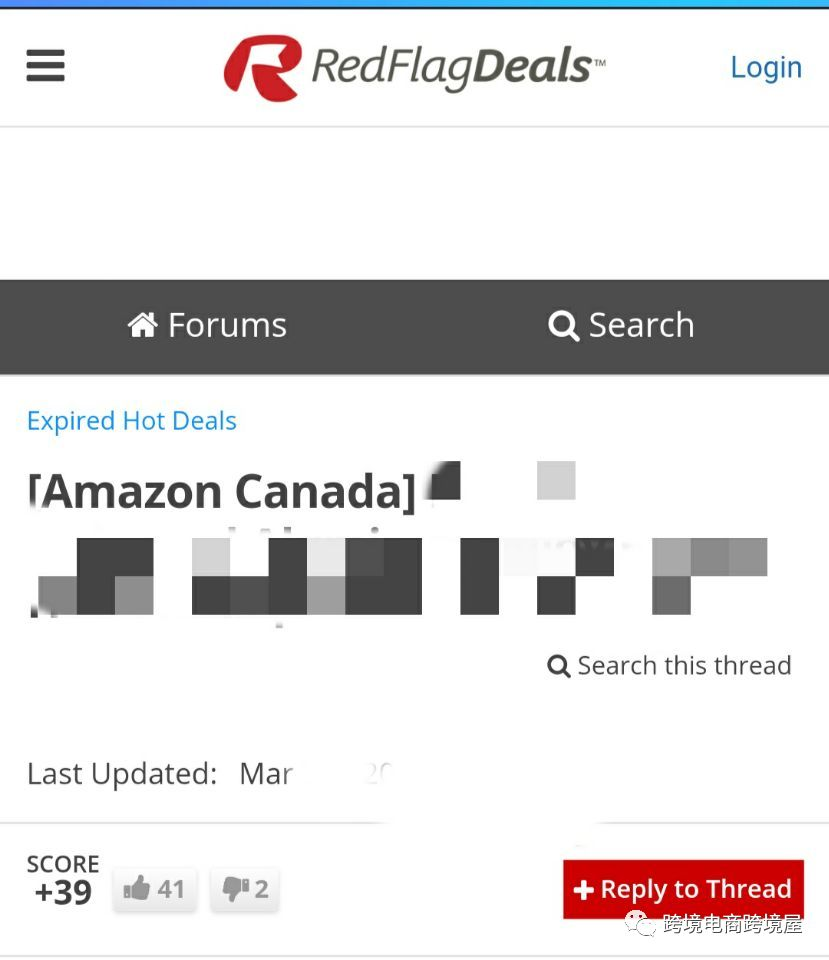Tap the Login link
The image size is (829, 960).
[766, 67]
